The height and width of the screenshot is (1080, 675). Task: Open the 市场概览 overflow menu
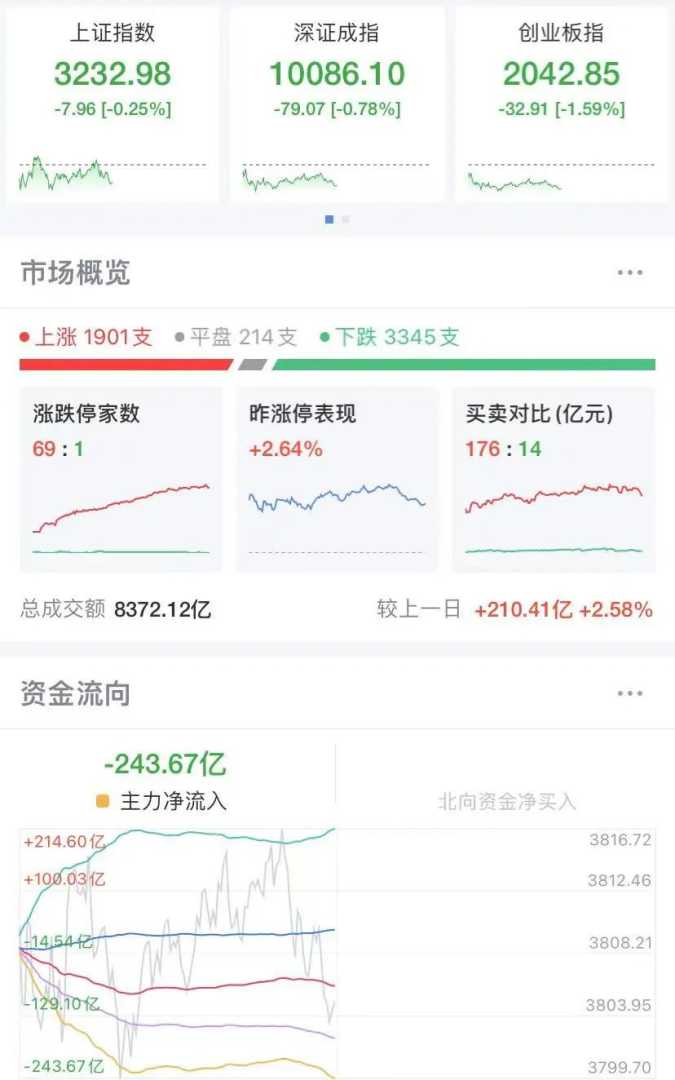[x=630, y=272]
